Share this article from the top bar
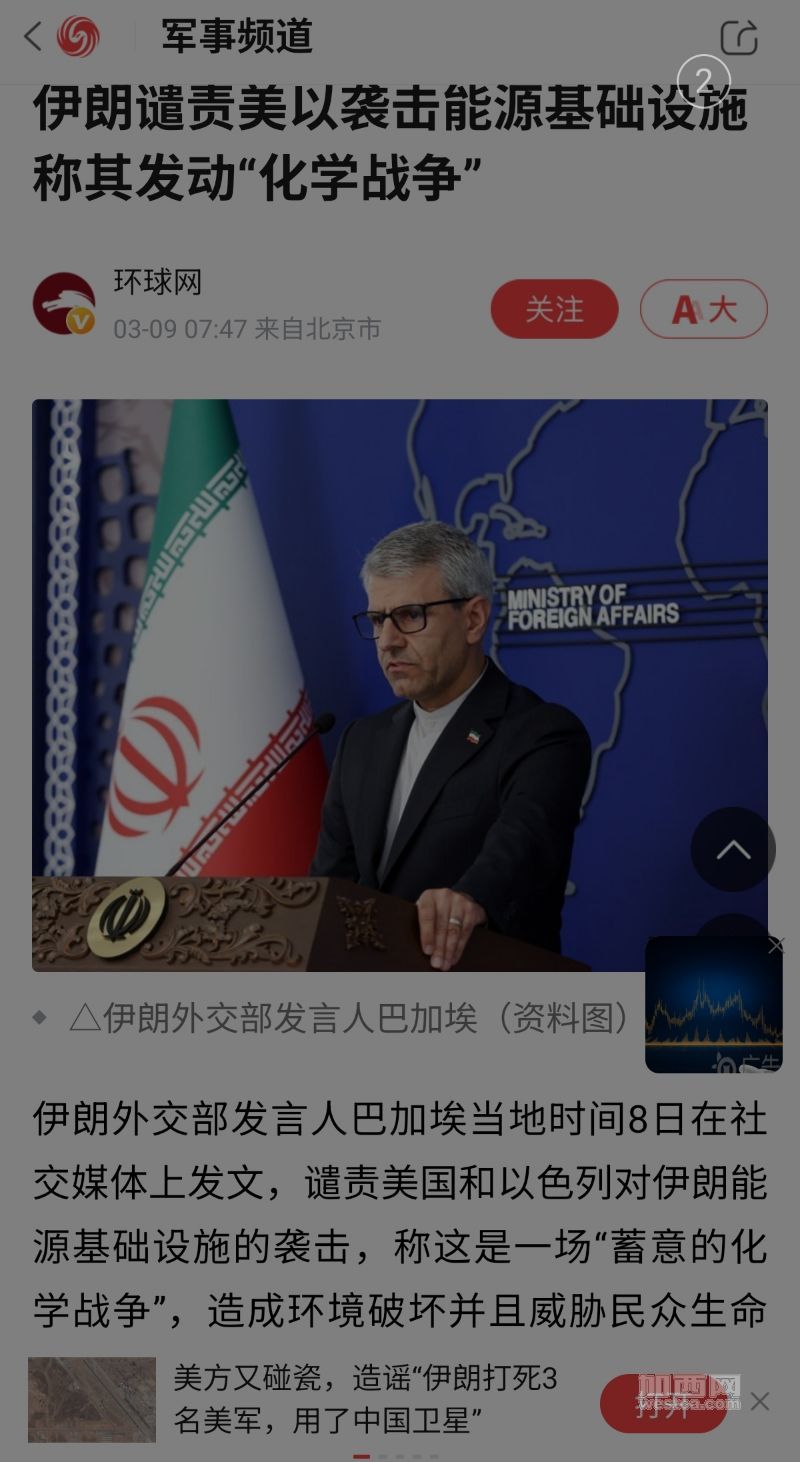Image resolution: width=800 pixels, height=1462 pixels. 739,37
